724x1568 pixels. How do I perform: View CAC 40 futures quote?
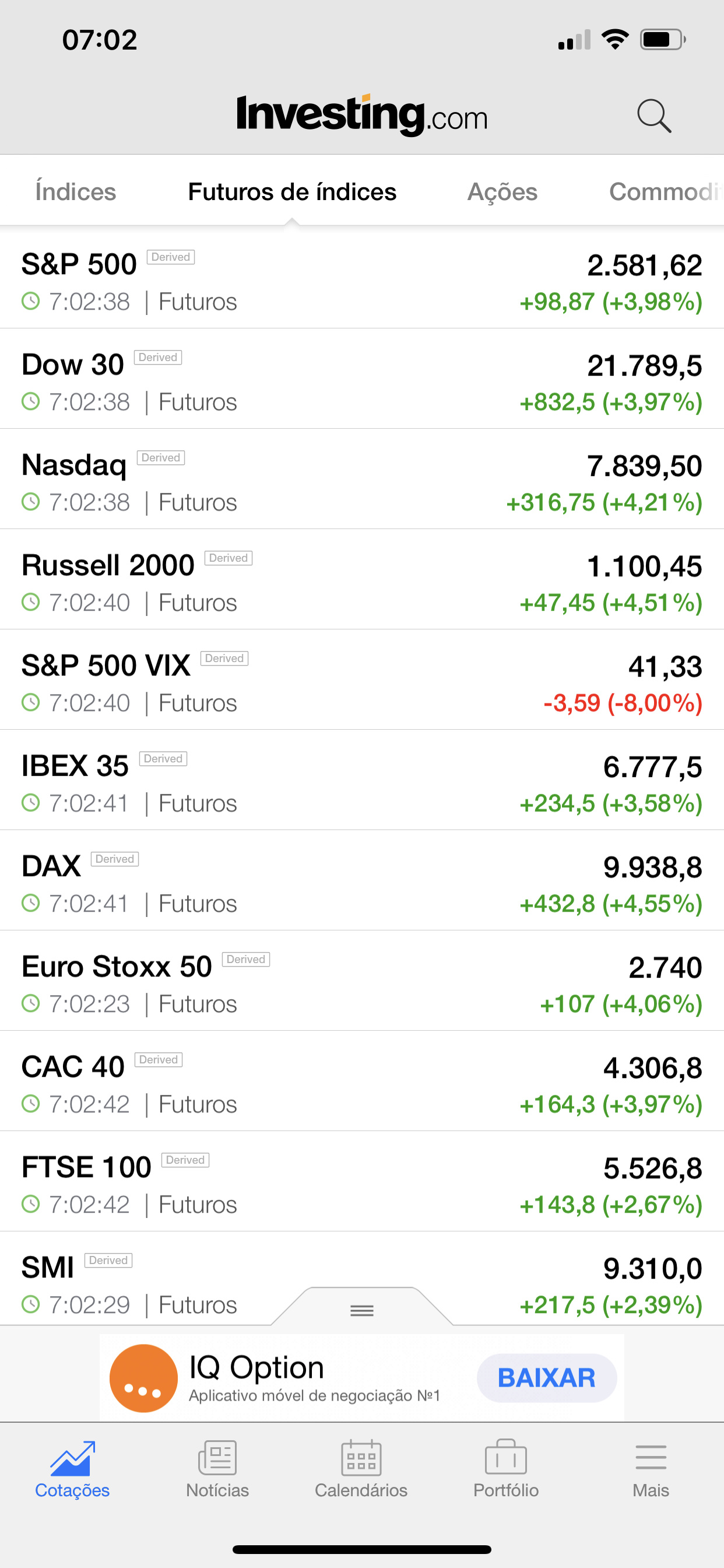tap(362, 1082)
